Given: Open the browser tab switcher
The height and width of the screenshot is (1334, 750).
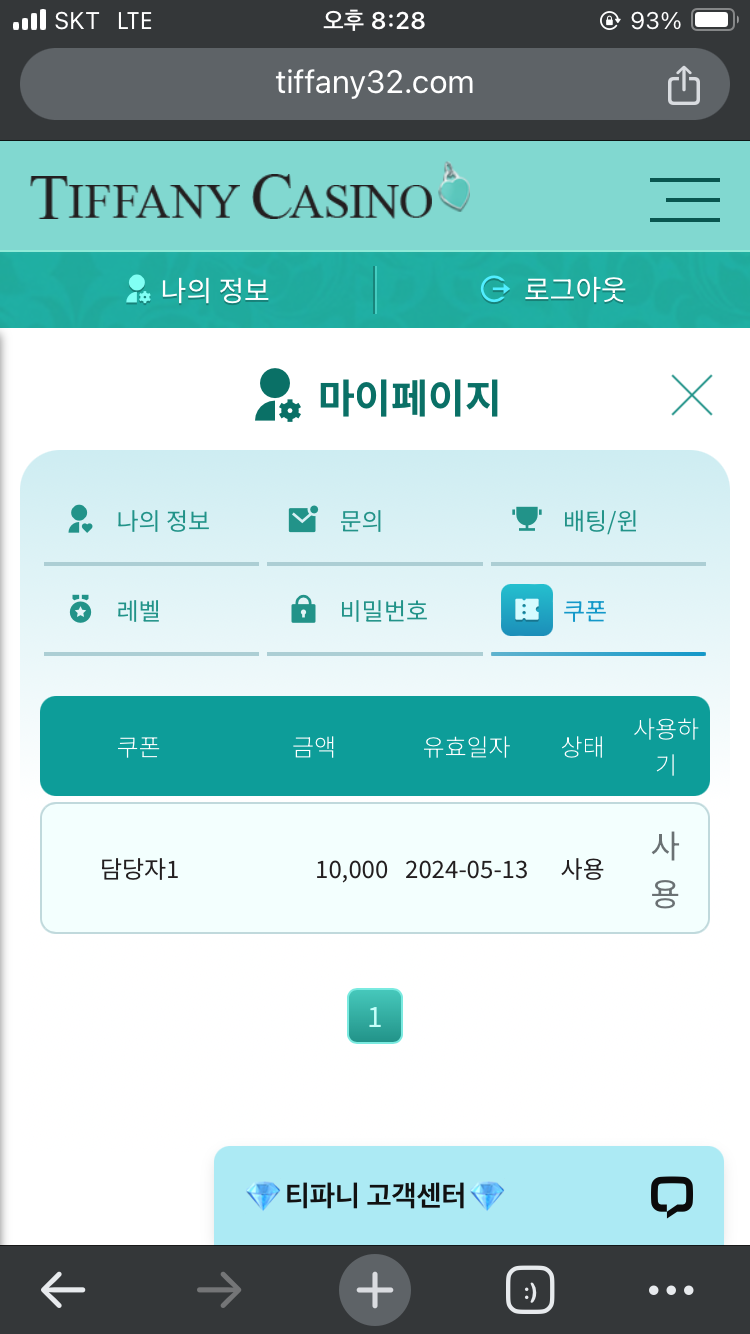Looking at the screenshot, I should (x=530, y=1290).
